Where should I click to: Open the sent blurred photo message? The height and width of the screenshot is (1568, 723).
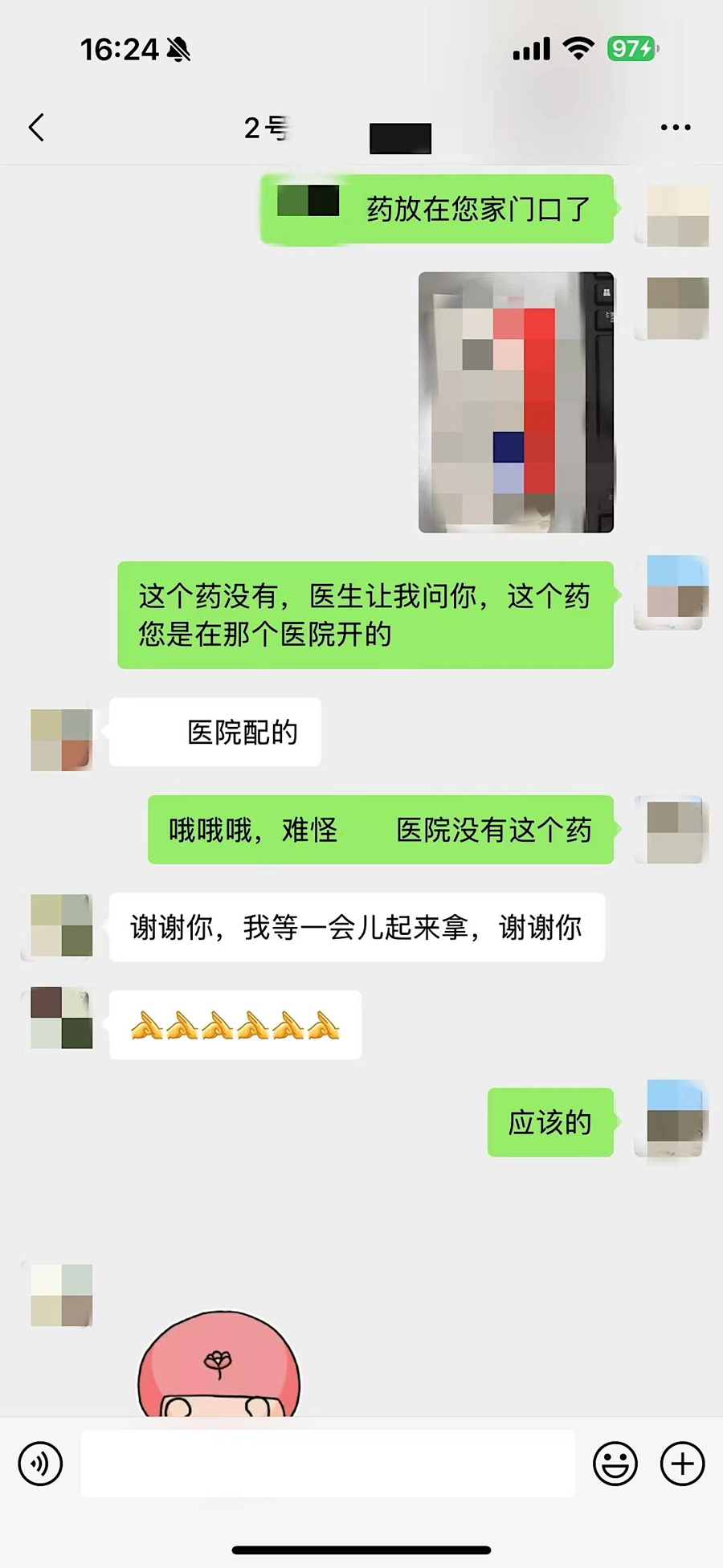pyautogui.click(x=516, y=402)
